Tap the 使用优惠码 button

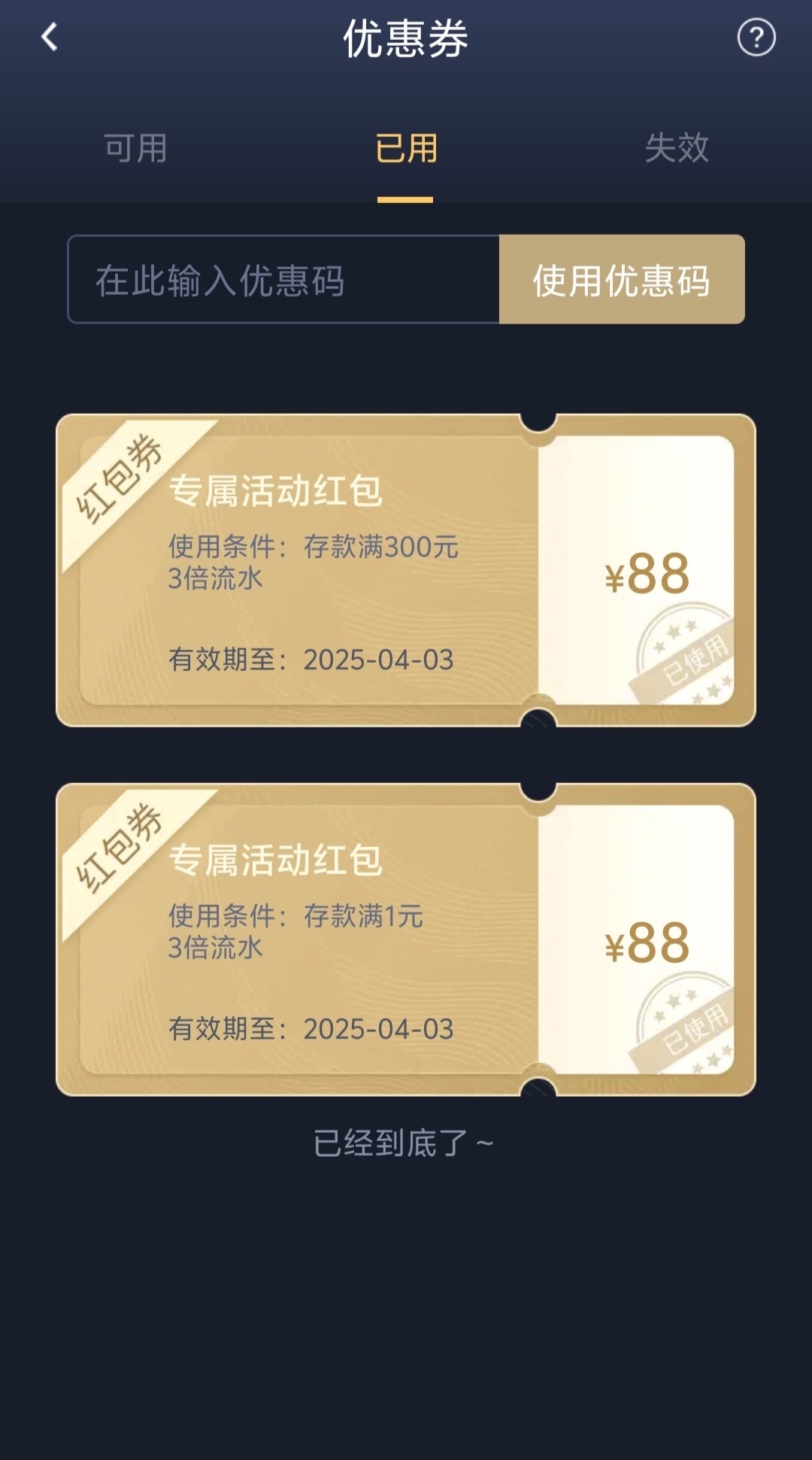pyautogui.click(x=622, y=280)
